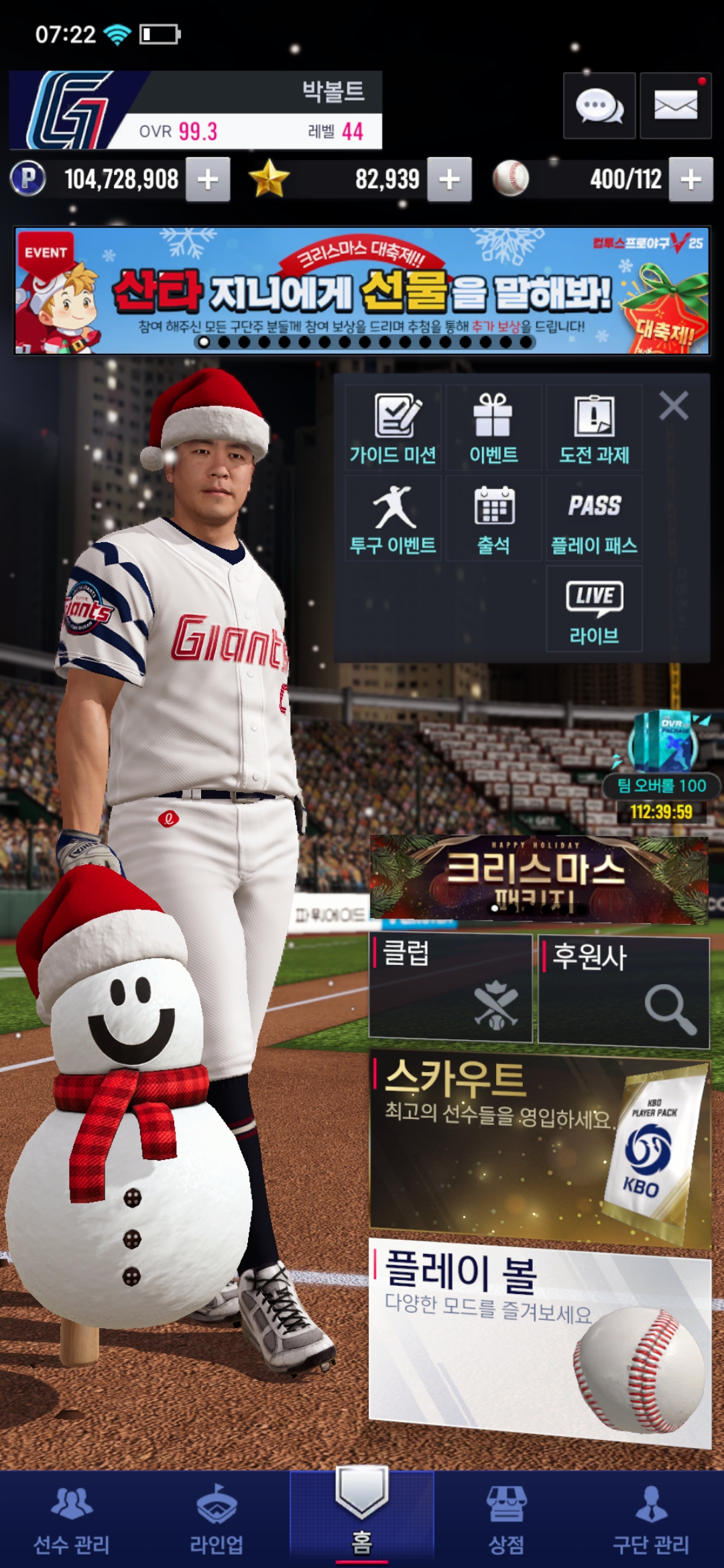
Task: Add more stars with plus button
Action: pos(449,180)
